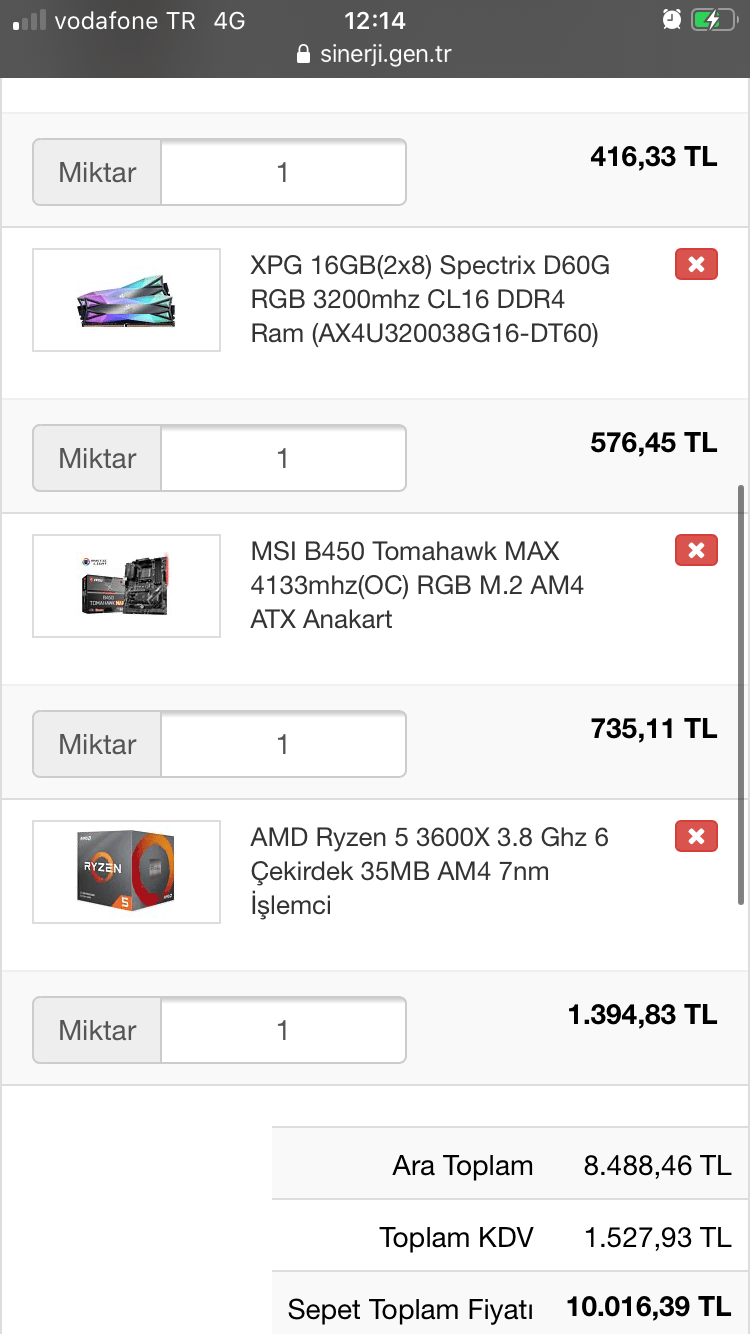This screenshot has height=1334, width=750.
Task: Edit quantity field priced 416,33 TL
Action: coord(283,173)
